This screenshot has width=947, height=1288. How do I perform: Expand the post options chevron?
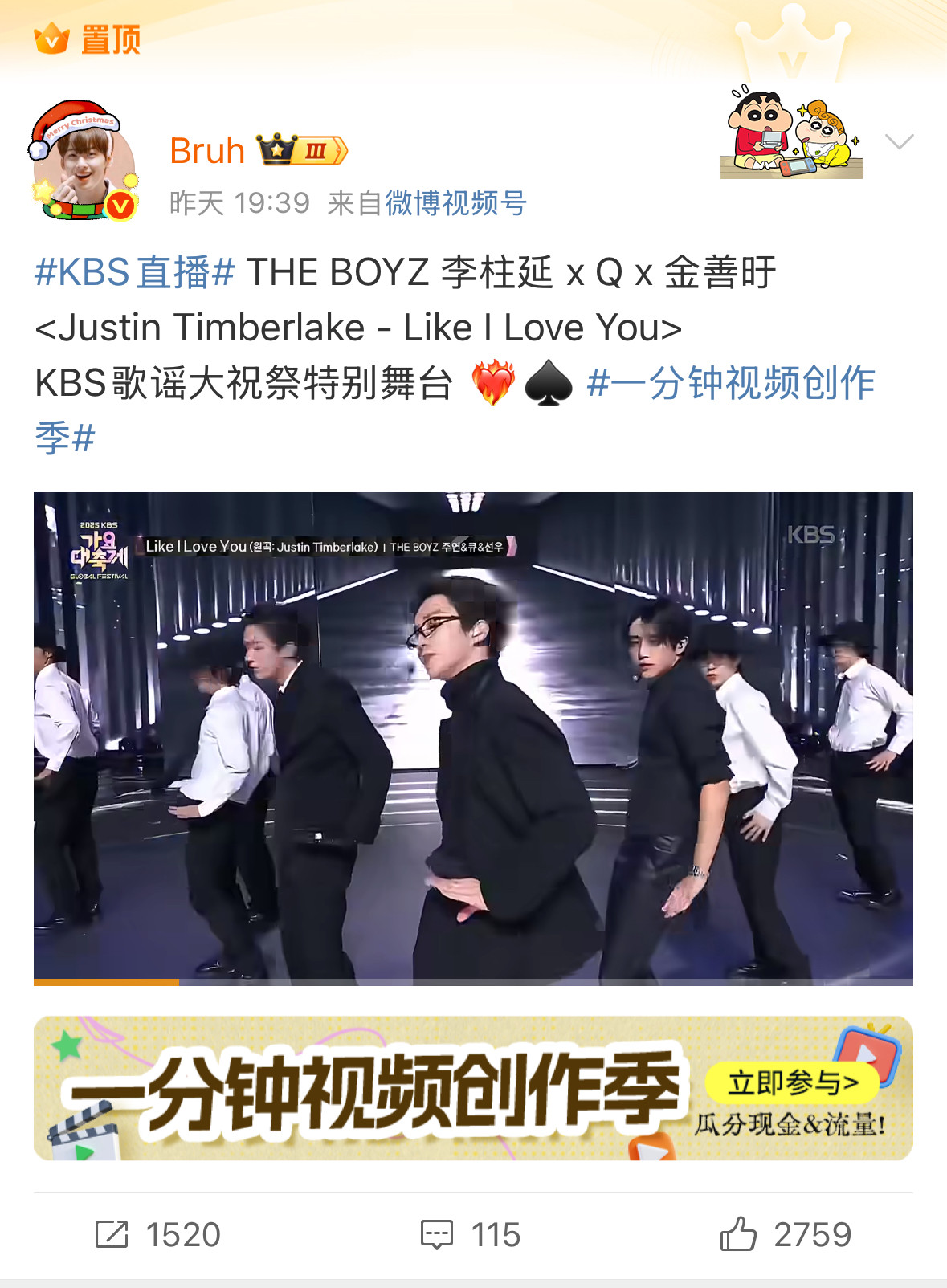coord(898,143)
